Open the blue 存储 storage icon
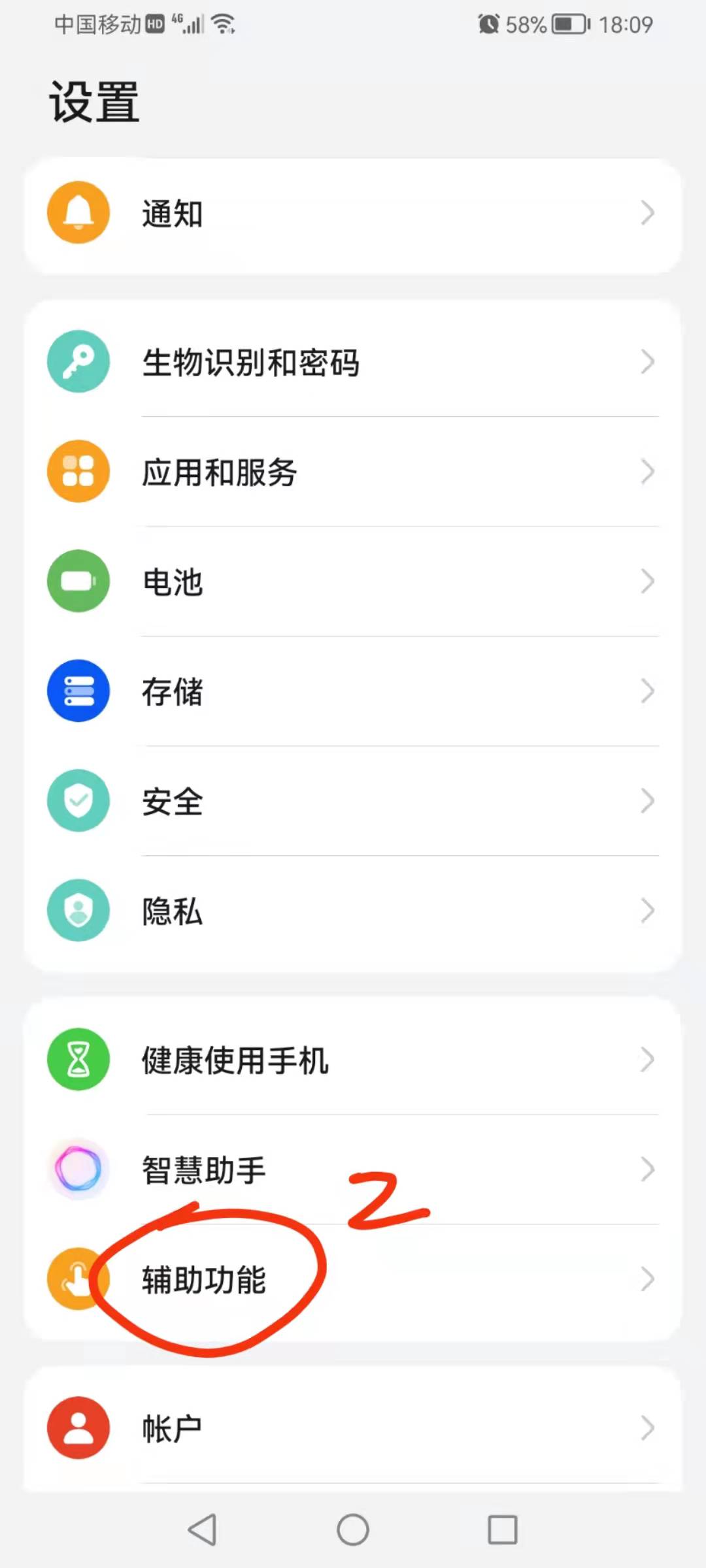Screen dimensions: 706x1568 point(78,691)
